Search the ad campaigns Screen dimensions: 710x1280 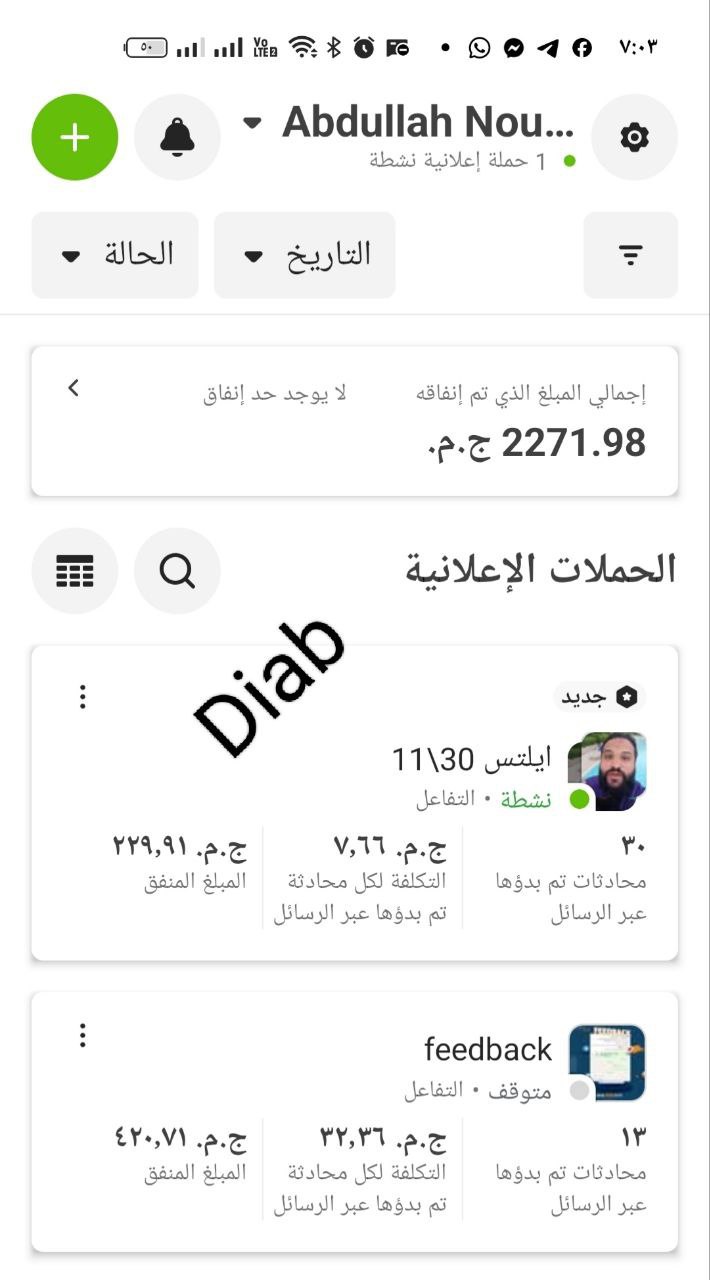click(x=177, y=571)
